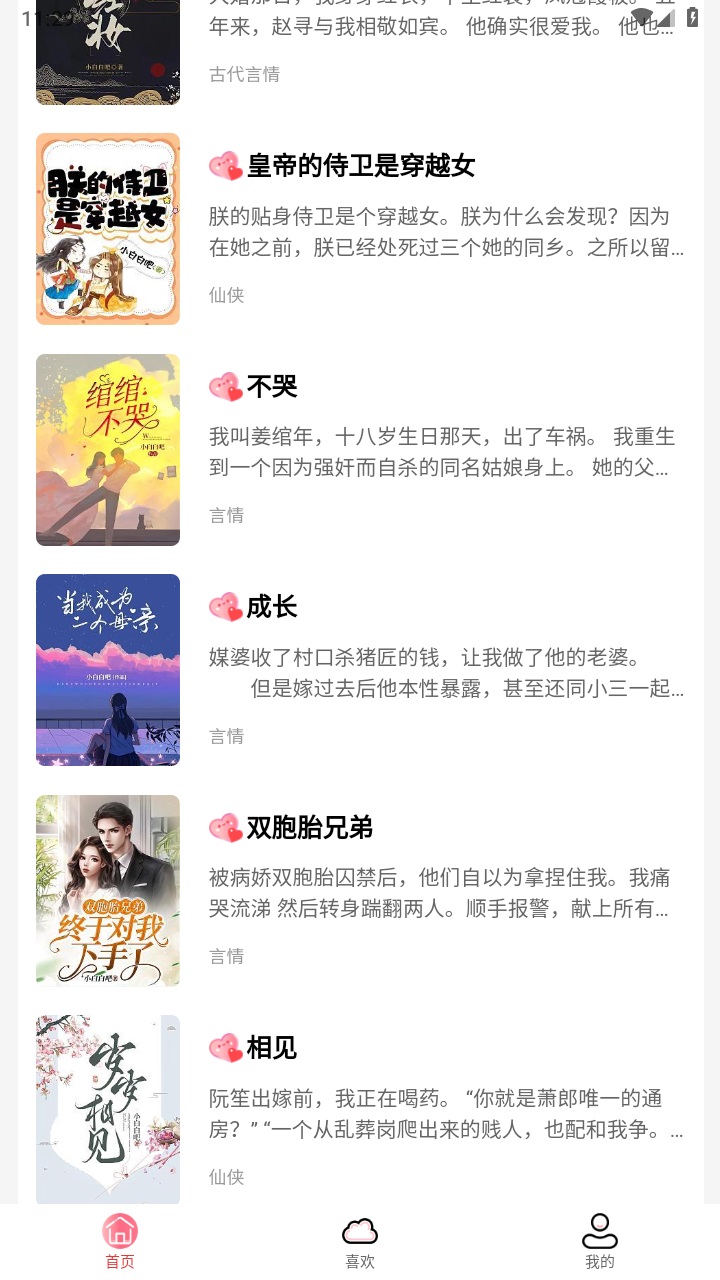This screenshot has height=1280, width=720.
Task: Click the heart icon next to 相见
Action: point(226,1048)
